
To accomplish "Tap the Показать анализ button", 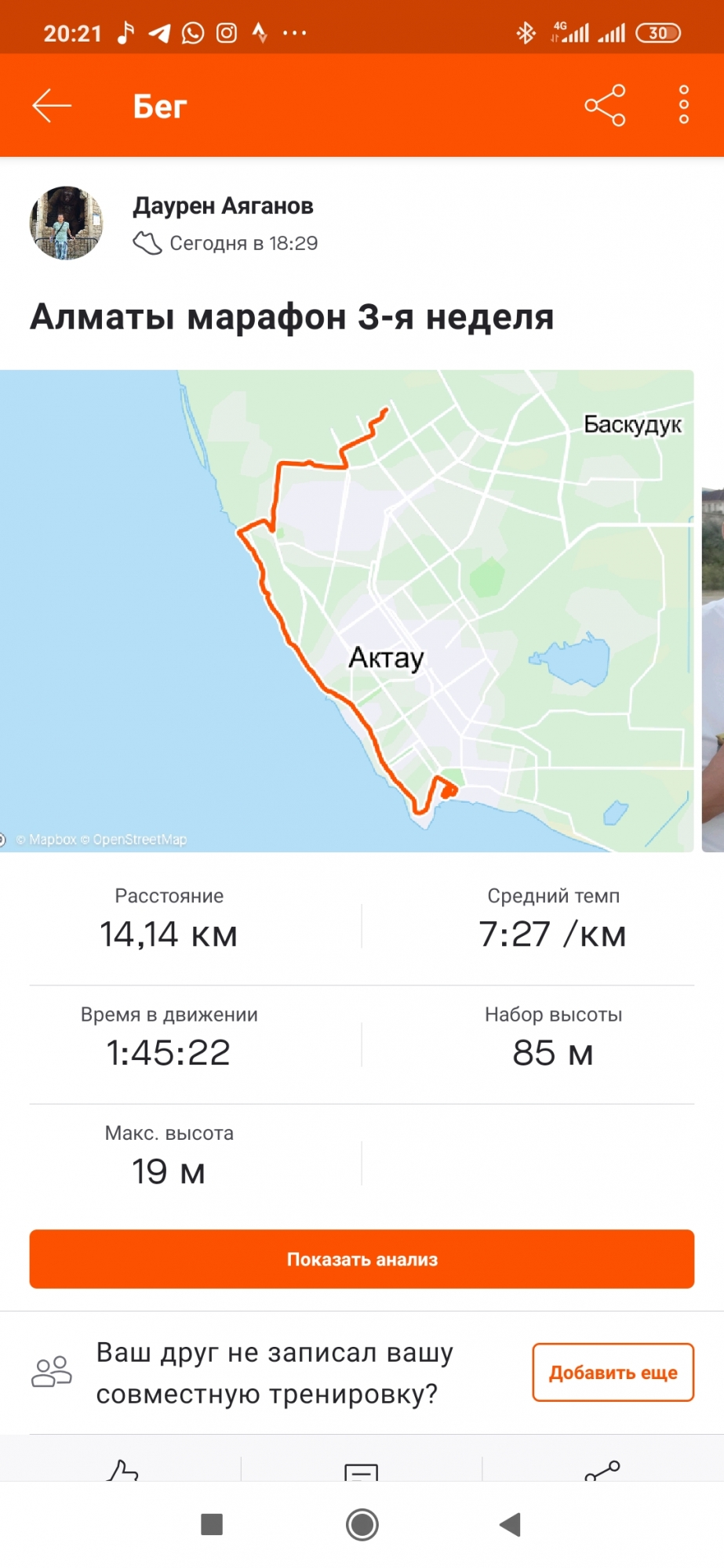I will tap(362, 1259).
